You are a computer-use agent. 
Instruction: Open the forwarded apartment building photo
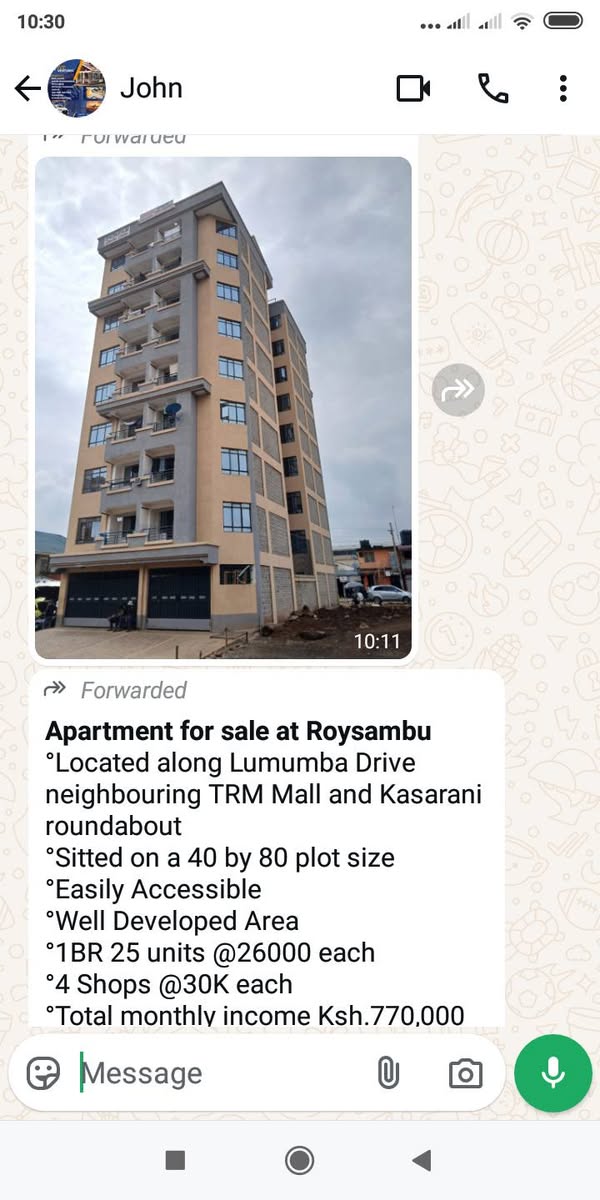223,407
